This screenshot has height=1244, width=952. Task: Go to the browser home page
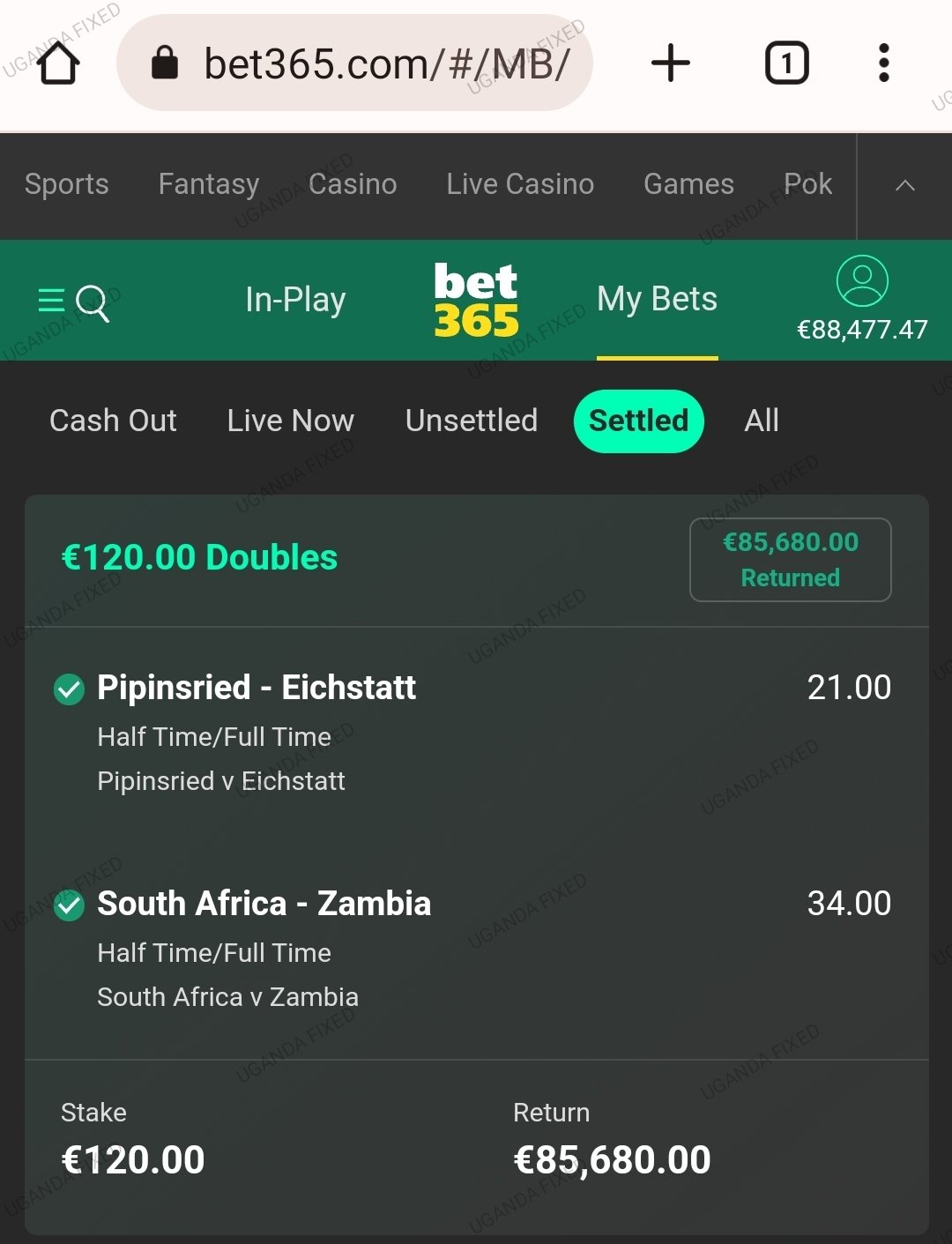point(59,63)
